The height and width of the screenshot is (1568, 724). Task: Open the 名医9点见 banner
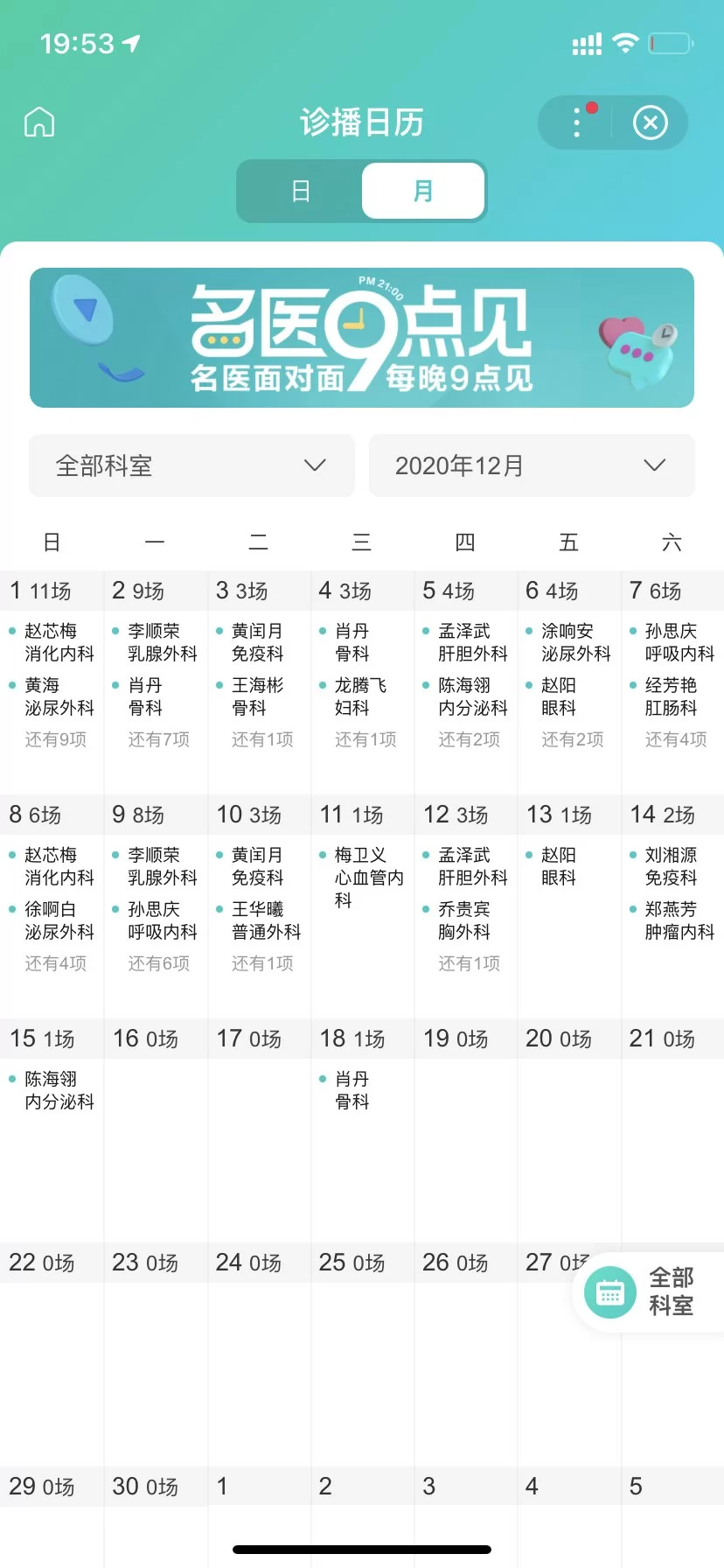(362, 338)
